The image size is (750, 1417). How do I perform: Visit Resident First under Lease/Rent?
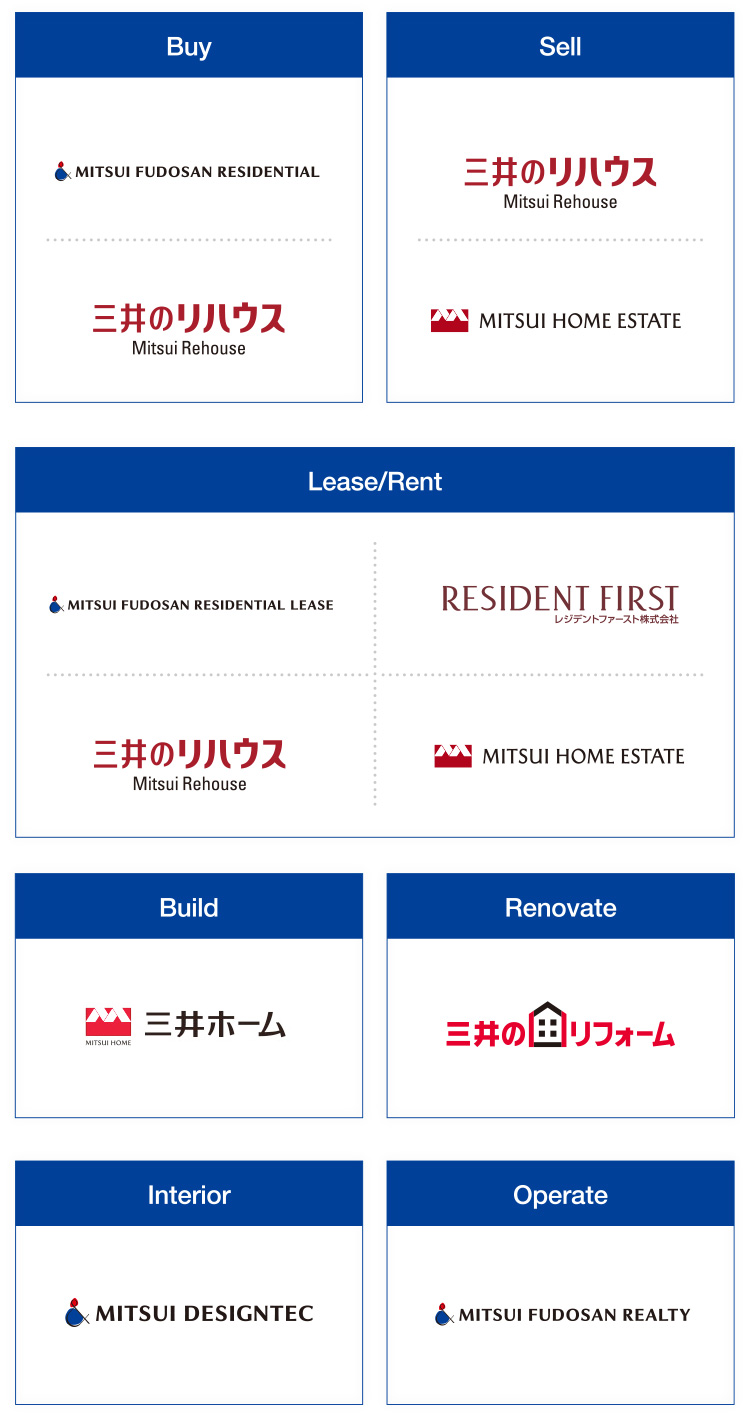[560, 605]
